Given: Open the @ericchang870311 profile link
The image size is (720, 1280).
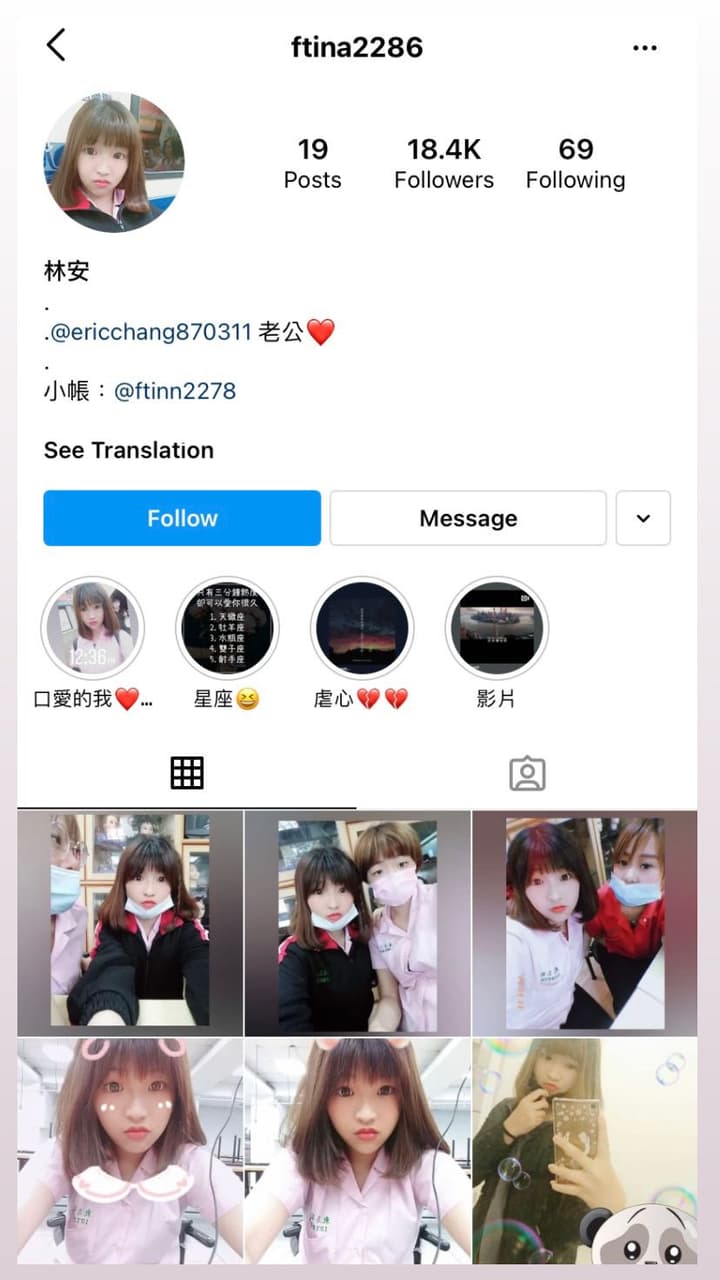Looking at the screenshot, I should [151, 332].
